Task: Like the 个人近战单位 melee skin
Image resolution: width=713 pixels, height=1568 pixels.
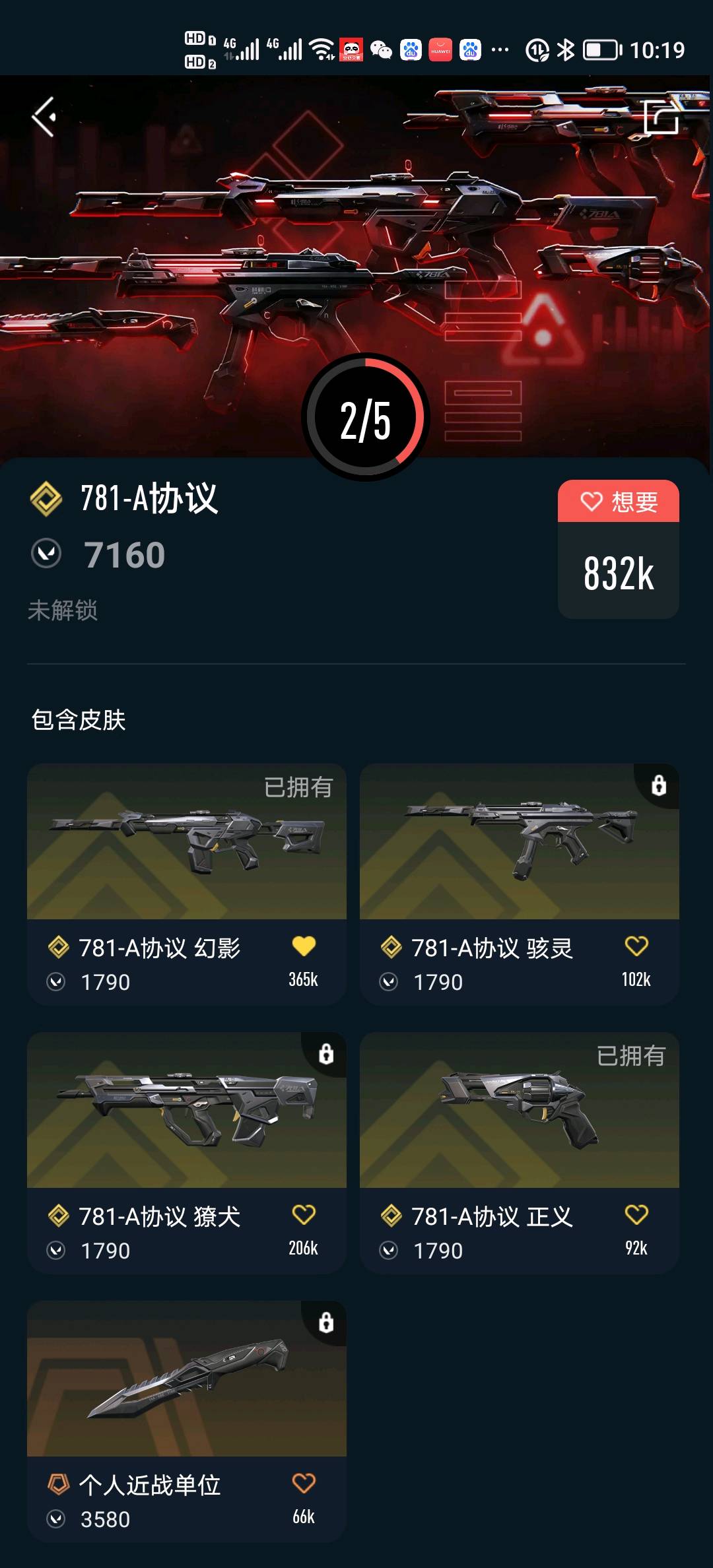Action: click(304, 1484)
